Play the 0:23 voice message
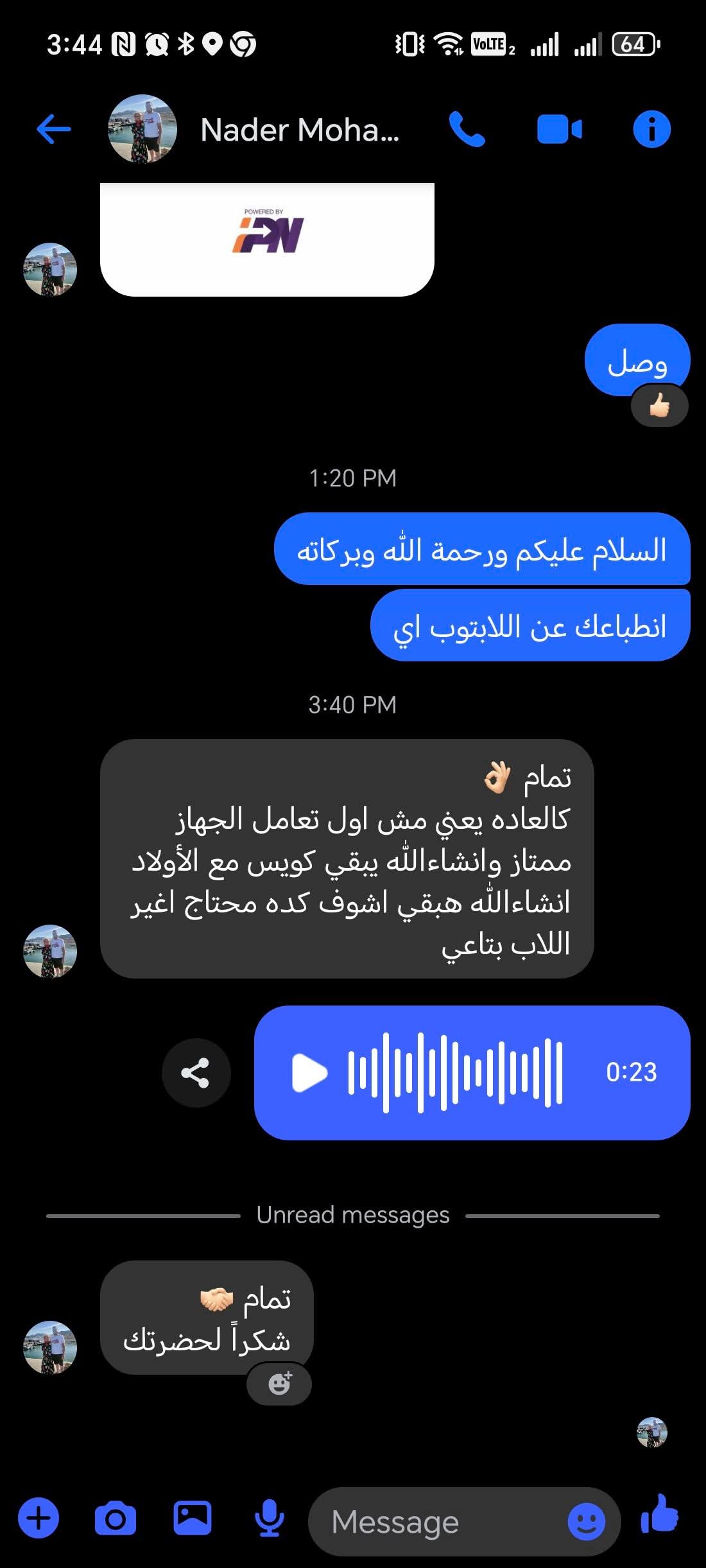Screen dimensions: 706x1568 (309, 1072)
